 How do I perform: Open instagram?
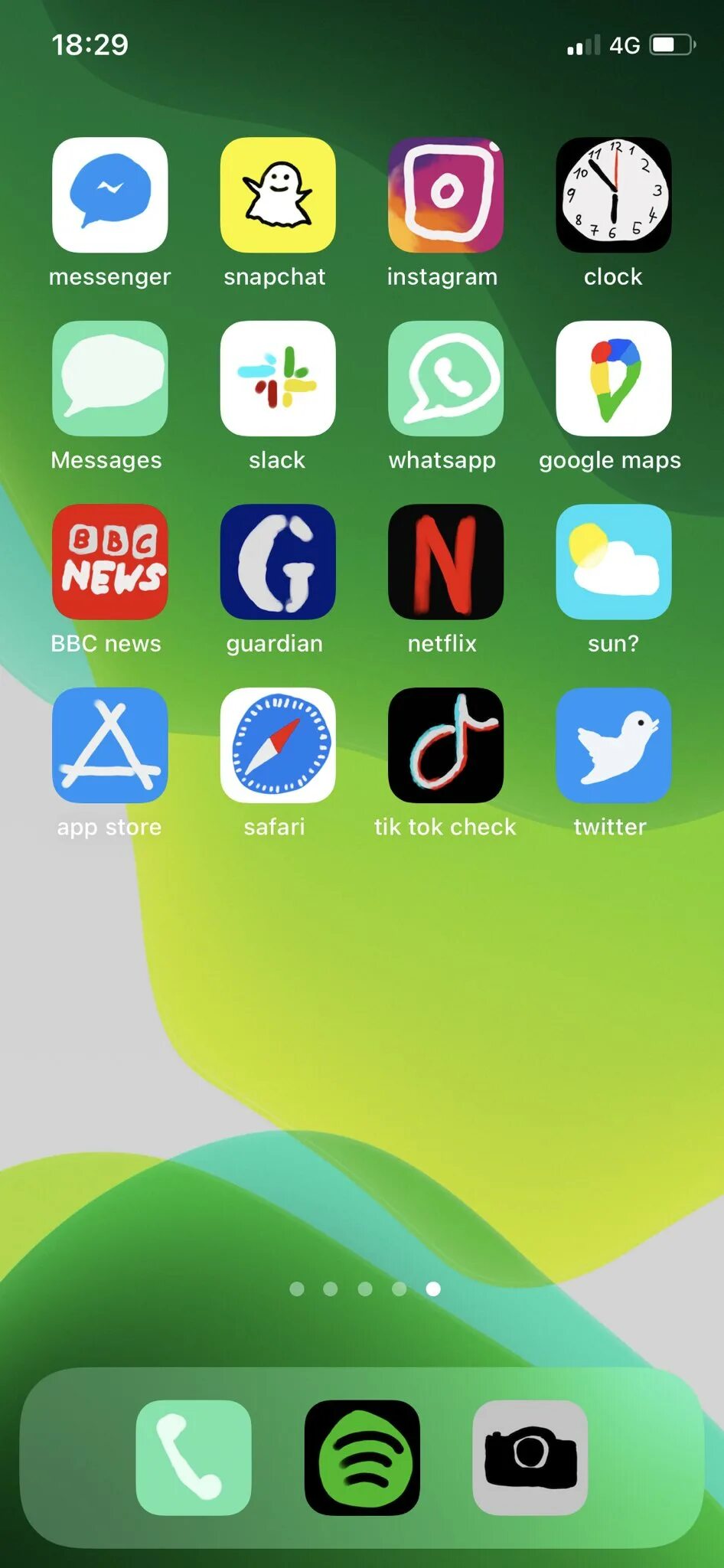coord(445,194)
